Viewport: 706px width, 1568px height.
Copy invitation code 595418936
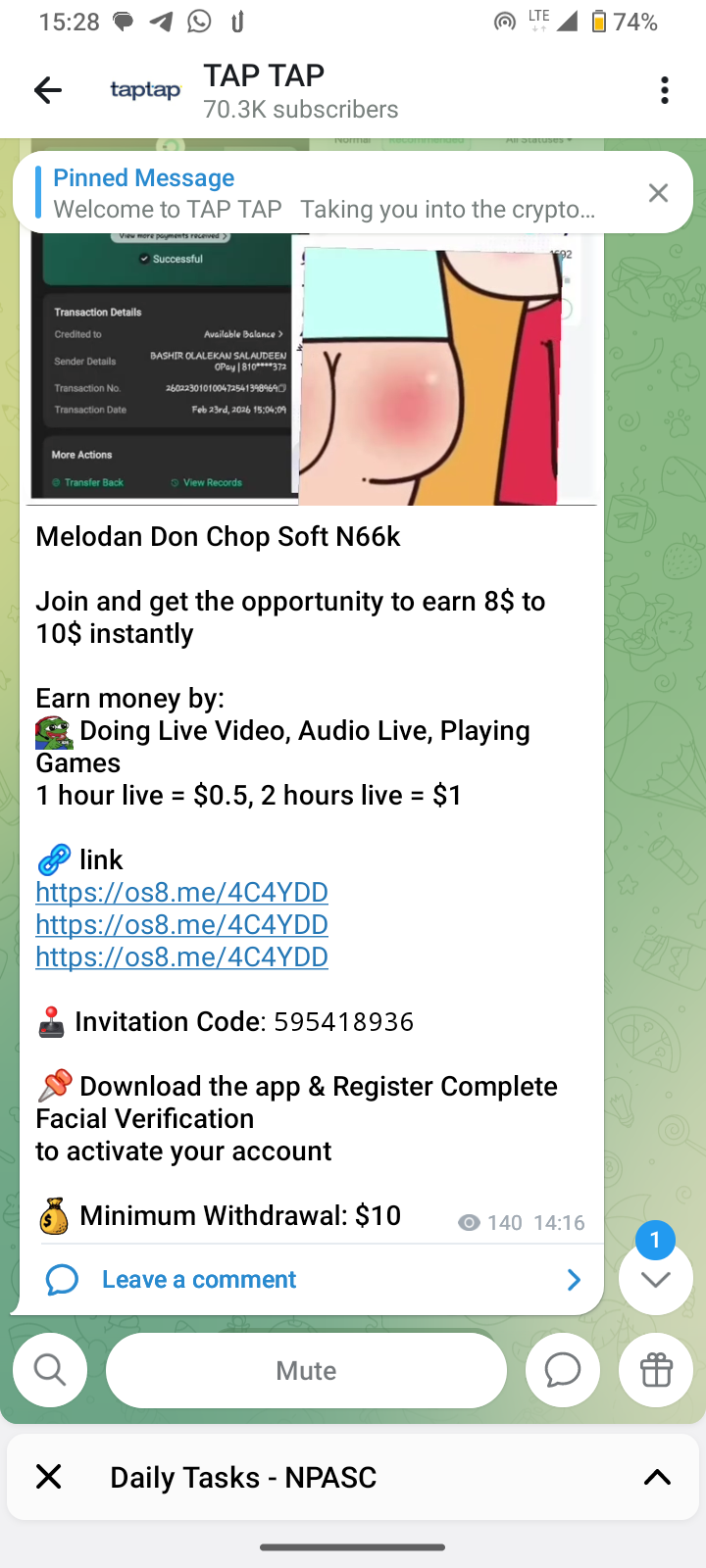pyautogui.click(x=343, y=1022)
